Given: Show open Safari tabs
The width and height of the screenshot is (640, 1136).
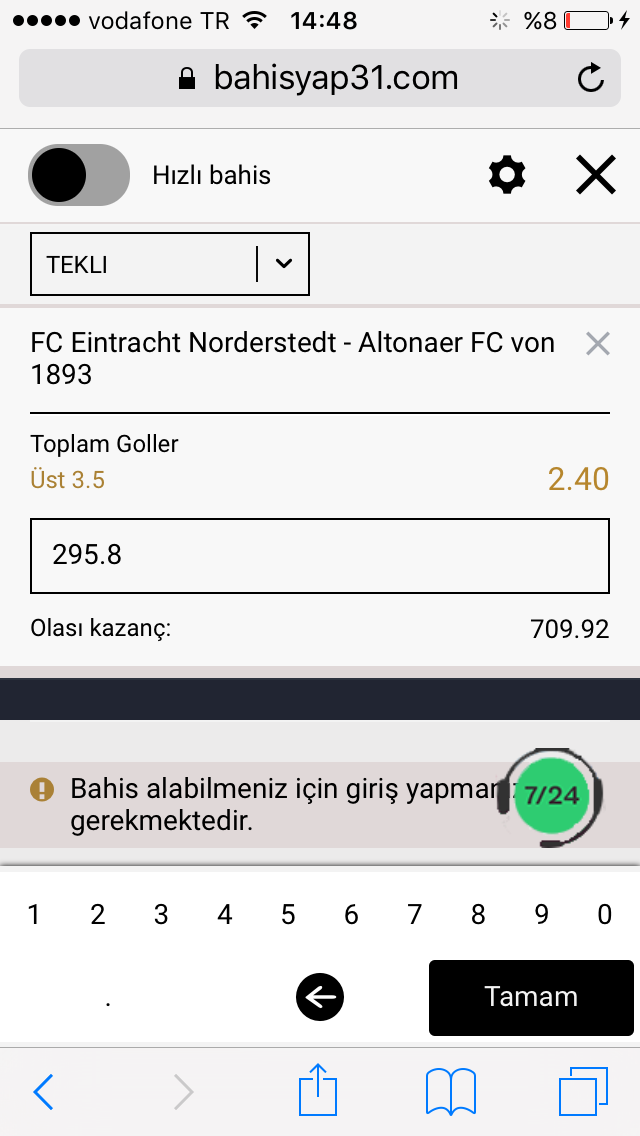Looking at the screenshot, I should coord(583,1091).
